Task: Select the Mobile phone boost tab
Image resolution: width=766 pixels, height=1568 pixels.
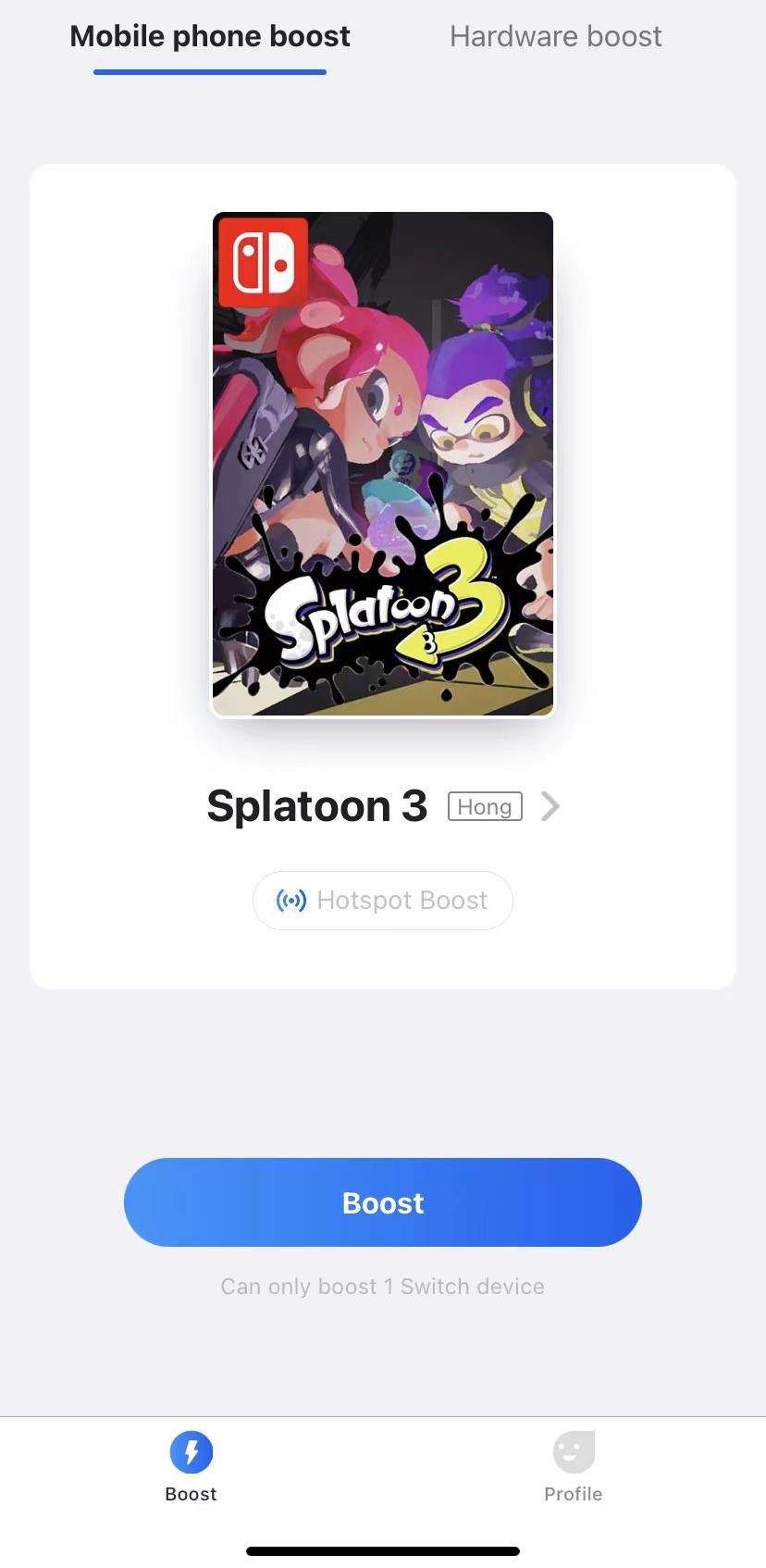Action: [x=210, y=37]
